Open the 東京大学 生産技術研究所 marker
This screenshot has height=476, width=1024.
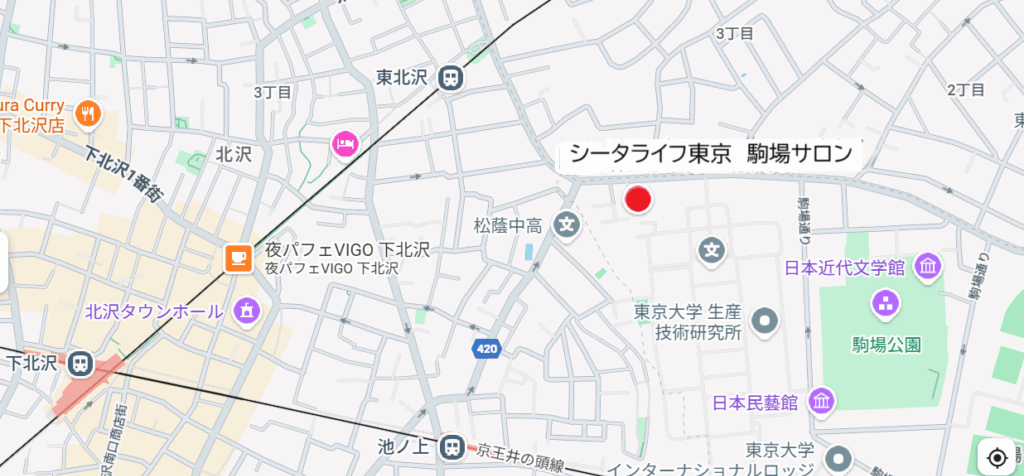coord(765,321)
